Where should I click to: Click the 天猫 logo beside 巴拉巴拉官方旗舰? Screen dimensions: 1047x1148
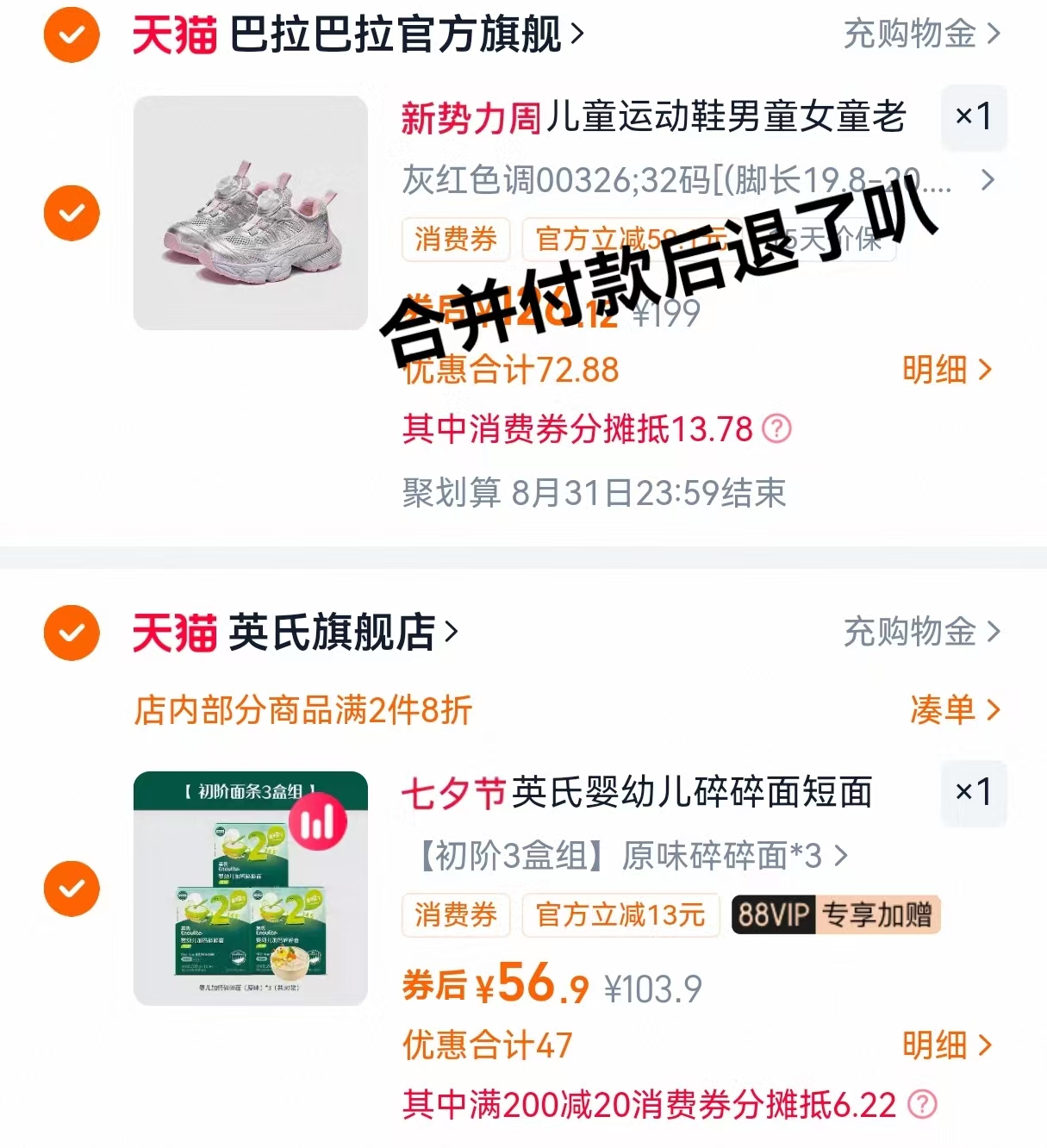(175, 33)
